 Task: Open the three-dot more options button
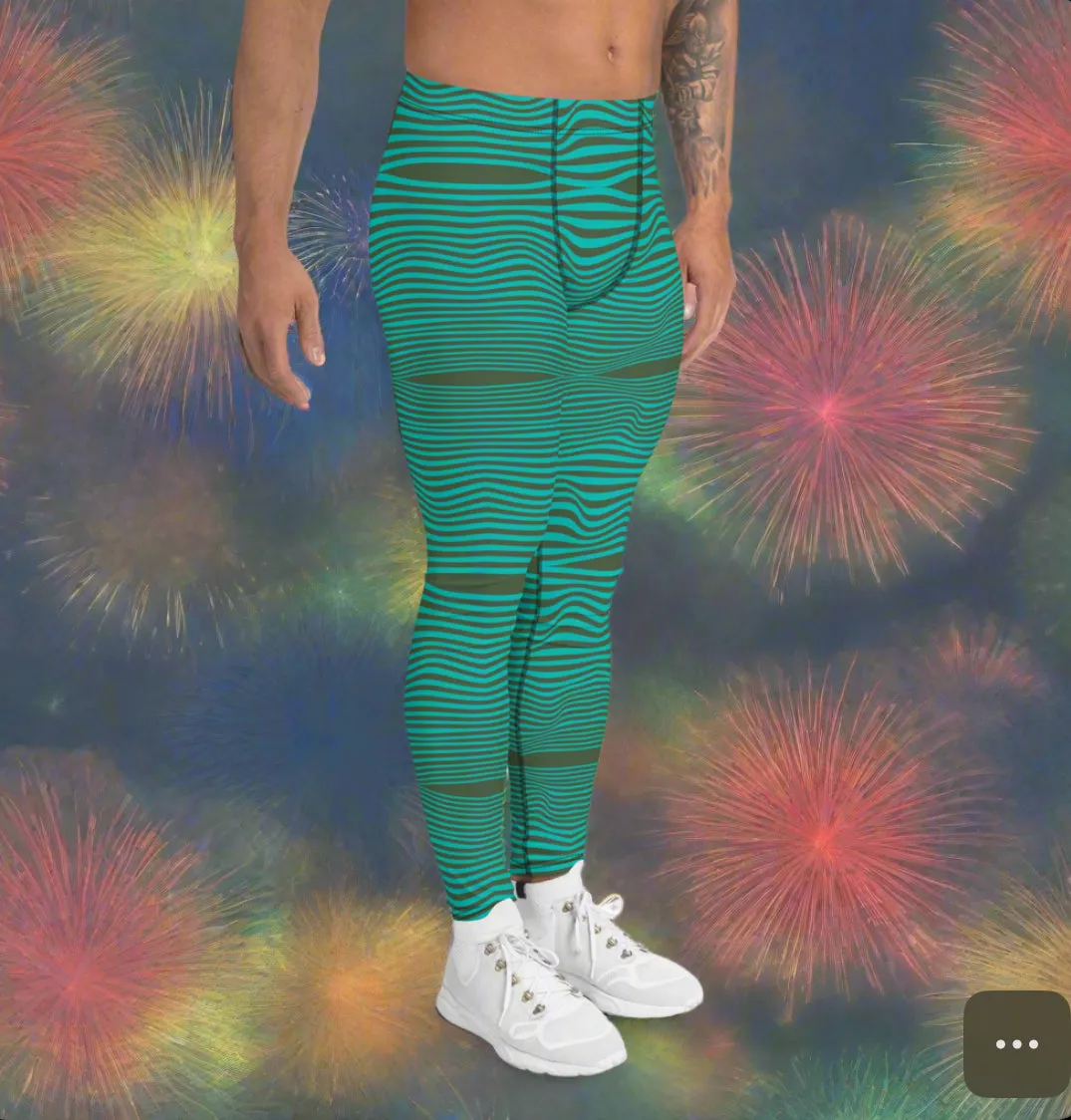[x=1016, y=1043]
